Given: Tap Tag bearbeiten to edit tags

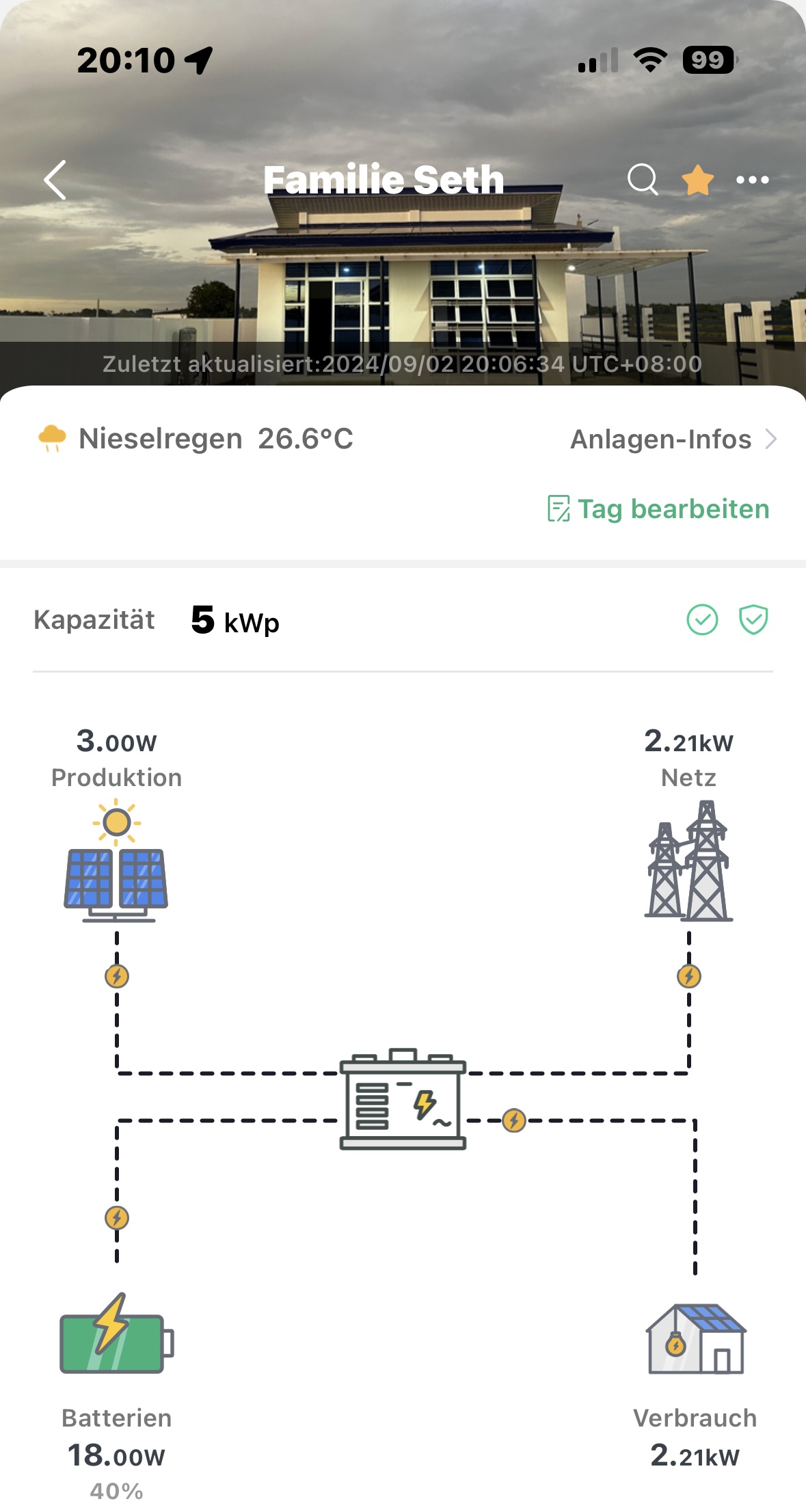Looking at the screenshot, I should click(x=658, y=509).
